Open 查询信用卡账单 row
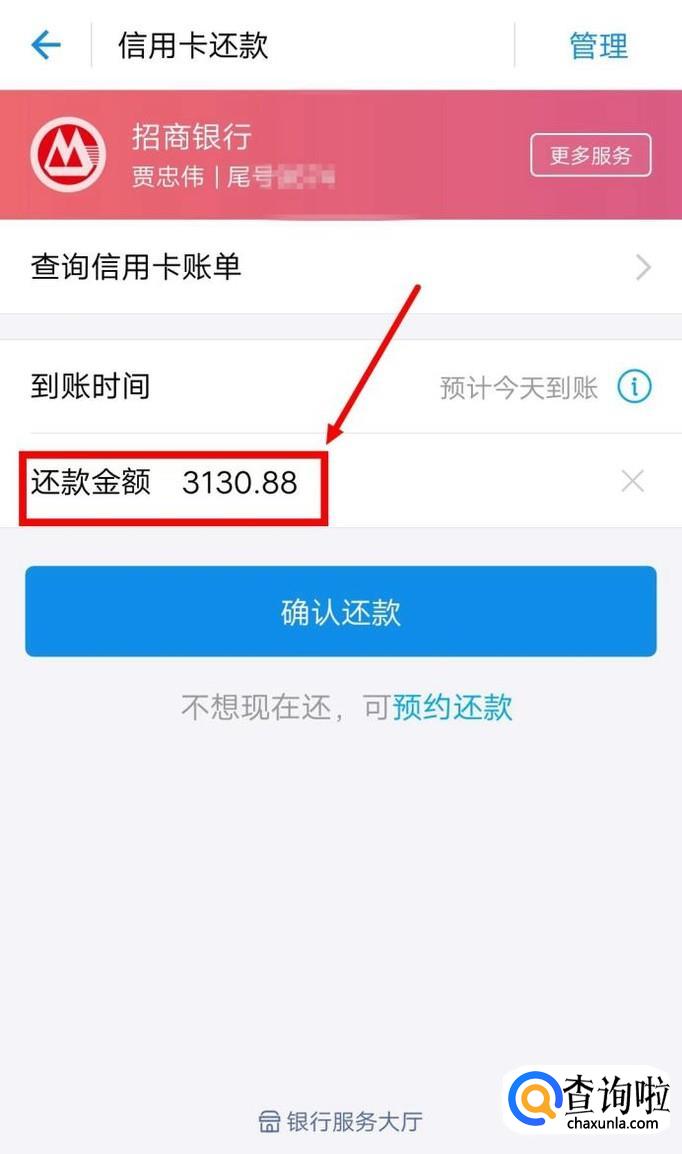 tap(340, 267)
